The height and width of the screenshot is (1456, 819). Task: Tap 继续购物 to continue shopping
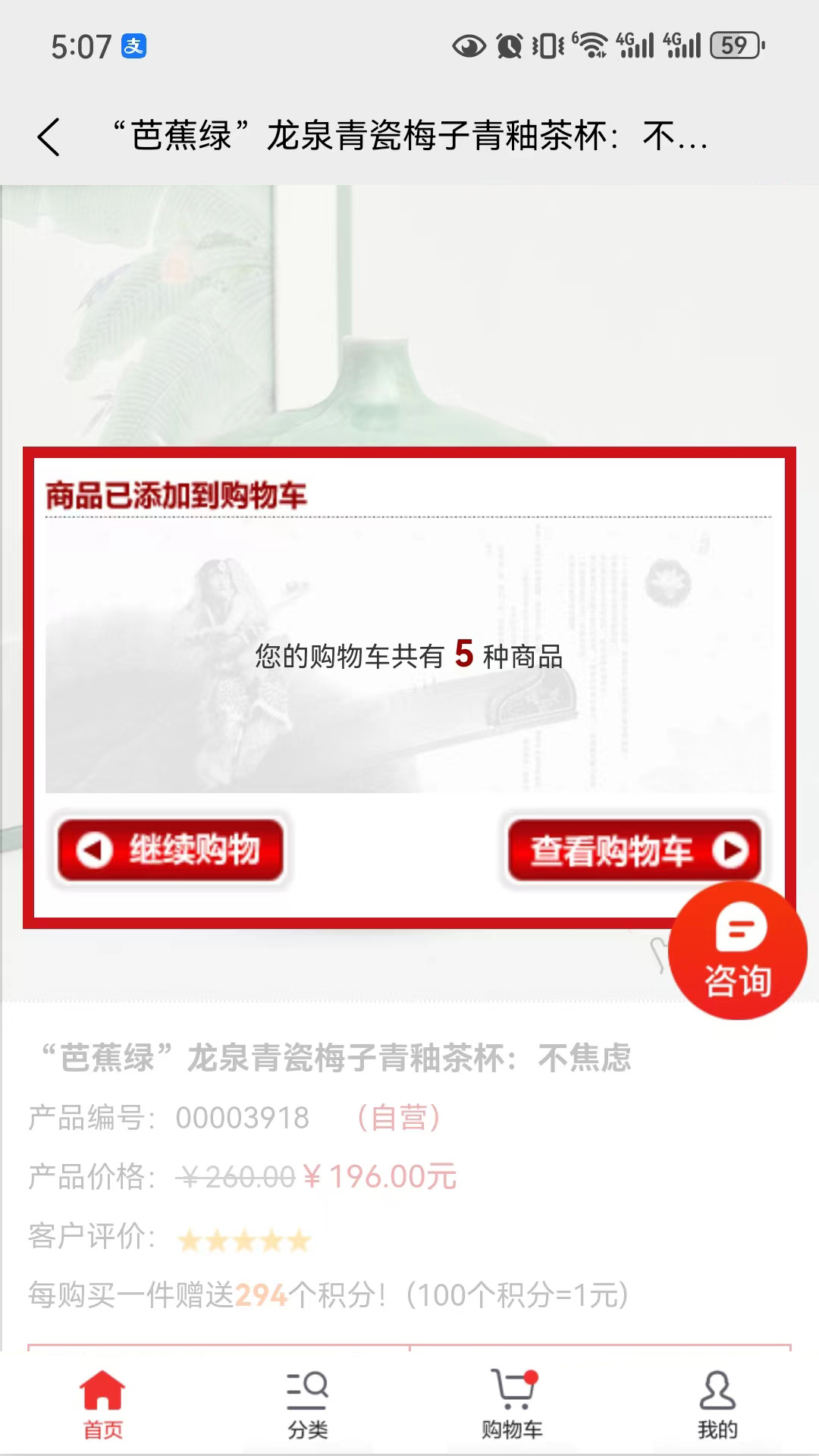170,849
